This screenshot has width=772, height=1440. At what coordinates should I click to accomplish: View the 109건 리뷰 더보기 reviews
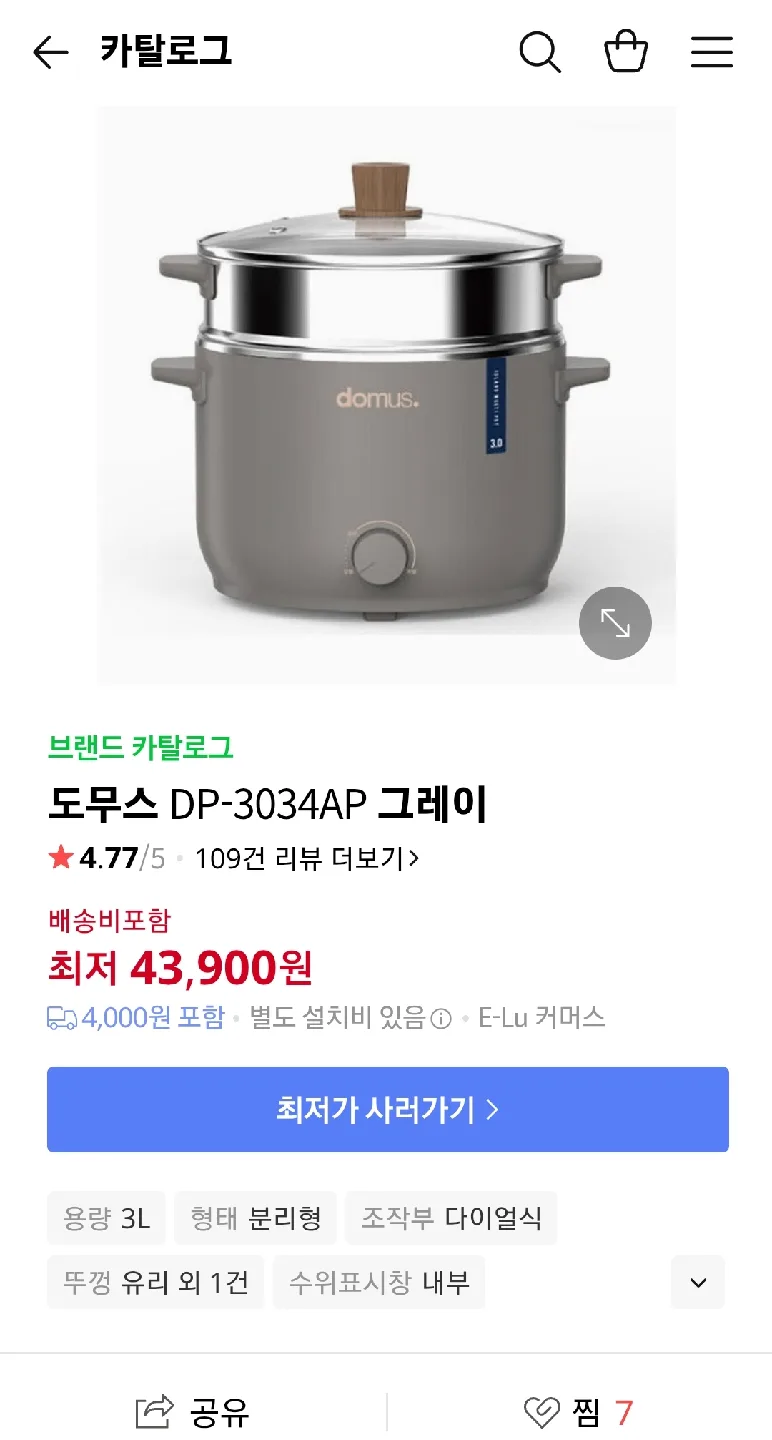[306, 858]
